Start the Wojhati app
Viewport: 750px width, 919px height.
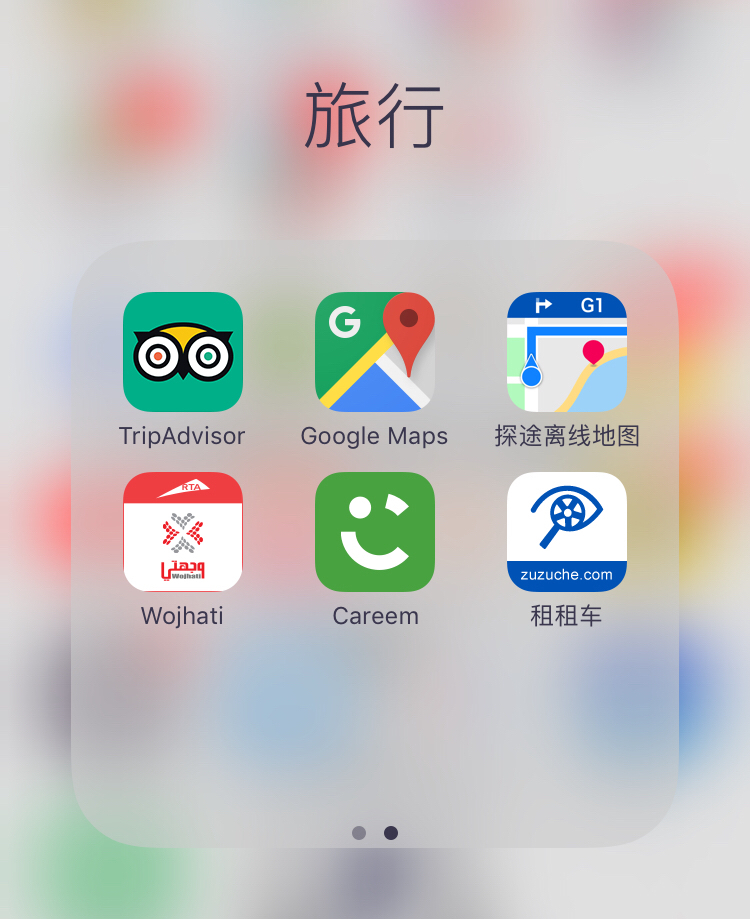(x=183, y=532)
